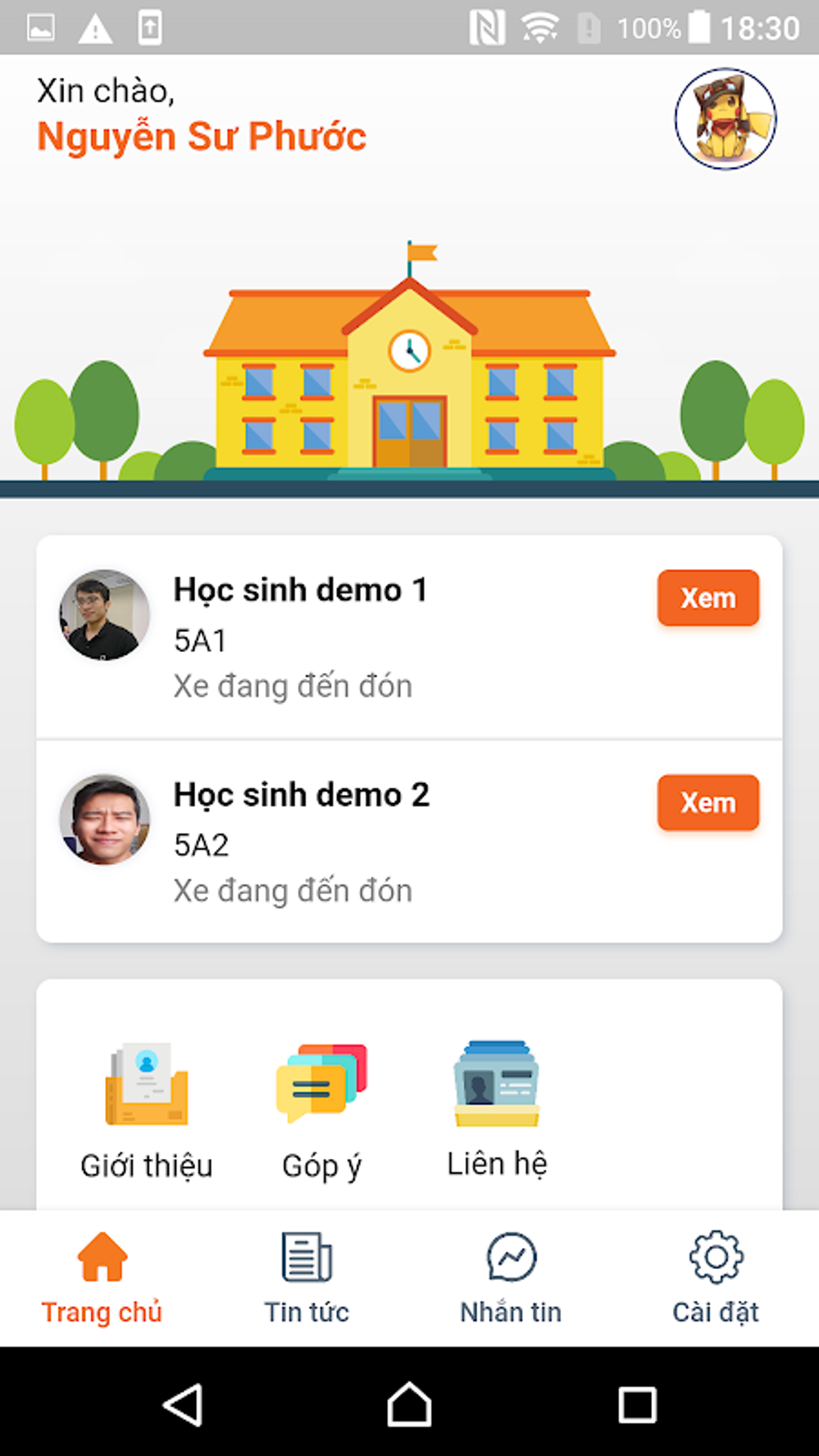Open the Trang chủ home icon
819x1456 pixels.
[x=101, y=1256]
